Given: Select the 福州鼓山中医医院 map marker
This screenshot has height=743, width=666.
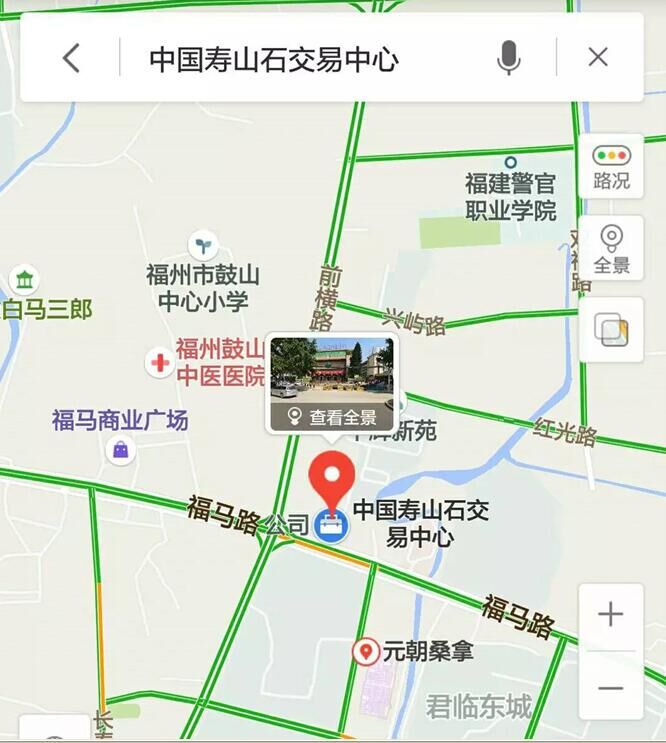Looking at the screenshot, I should 158,362.
